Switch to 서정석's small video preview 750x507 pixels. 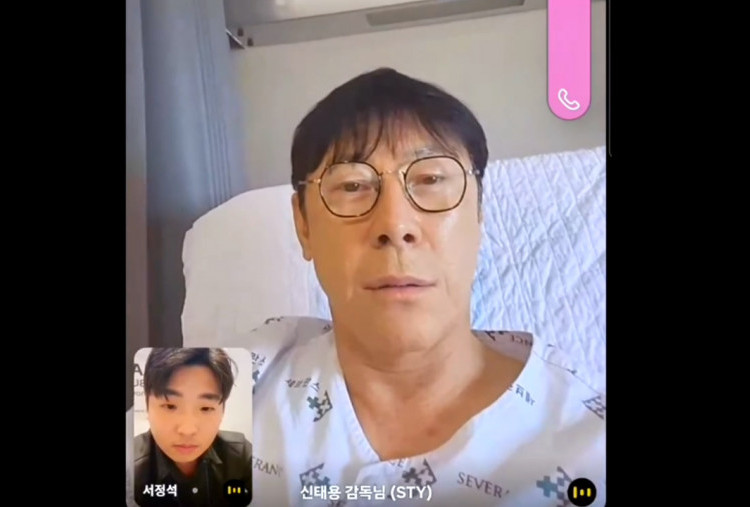click(192, 420)
